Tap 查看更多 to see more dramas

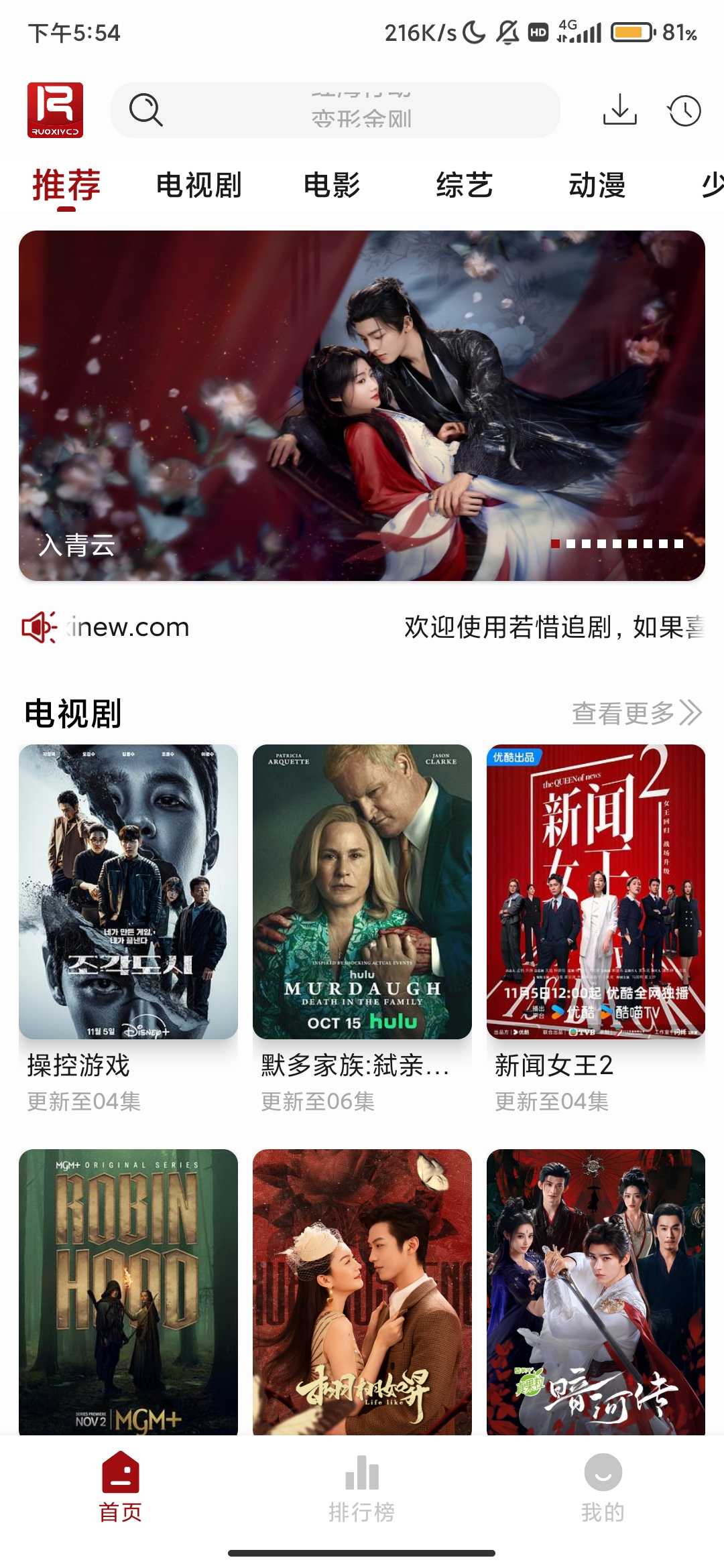634,713
